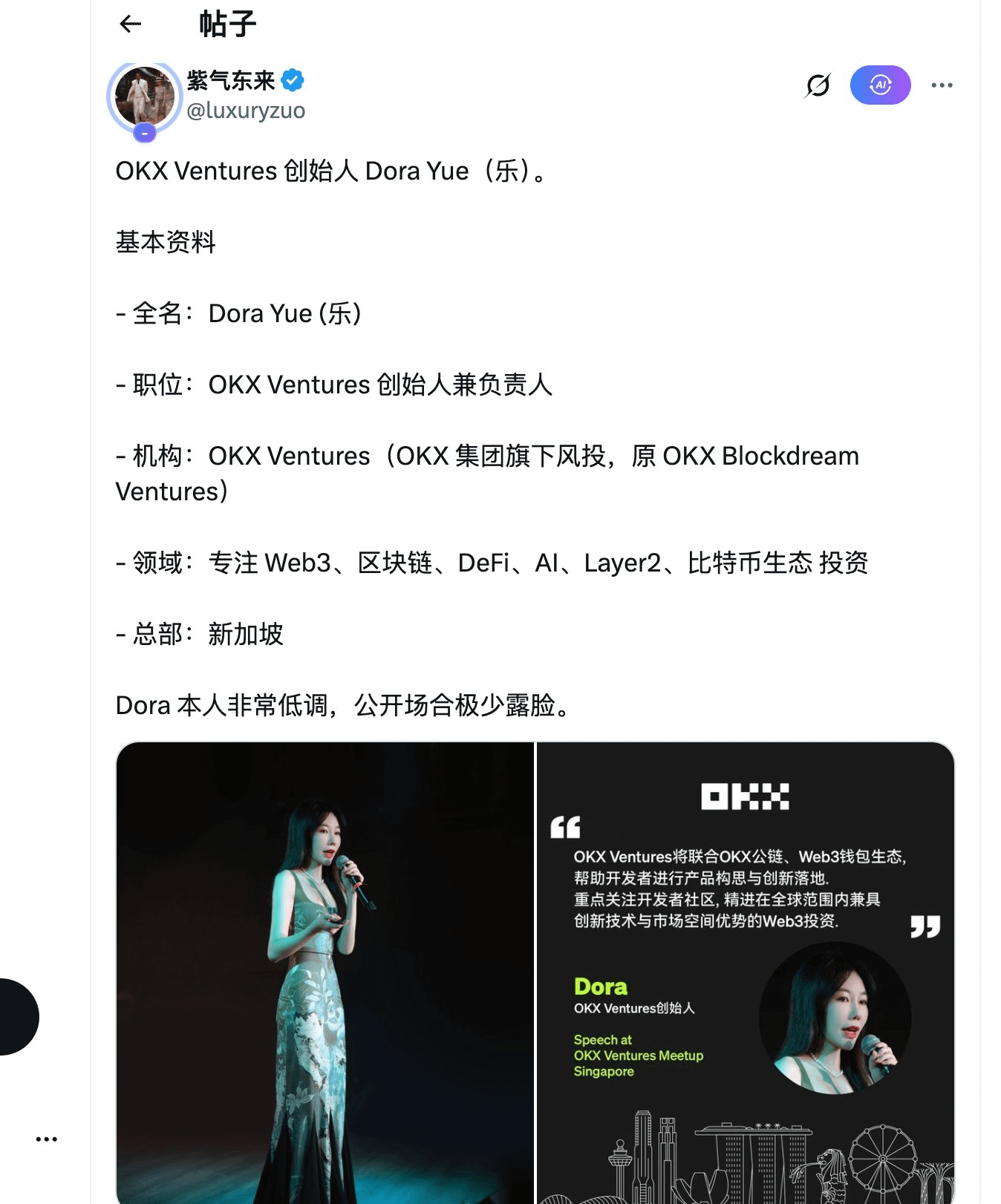Go back from the post page
The width and height of the screenshot is (1001, 1204).
pyautogui.click(x=131, y=24)
